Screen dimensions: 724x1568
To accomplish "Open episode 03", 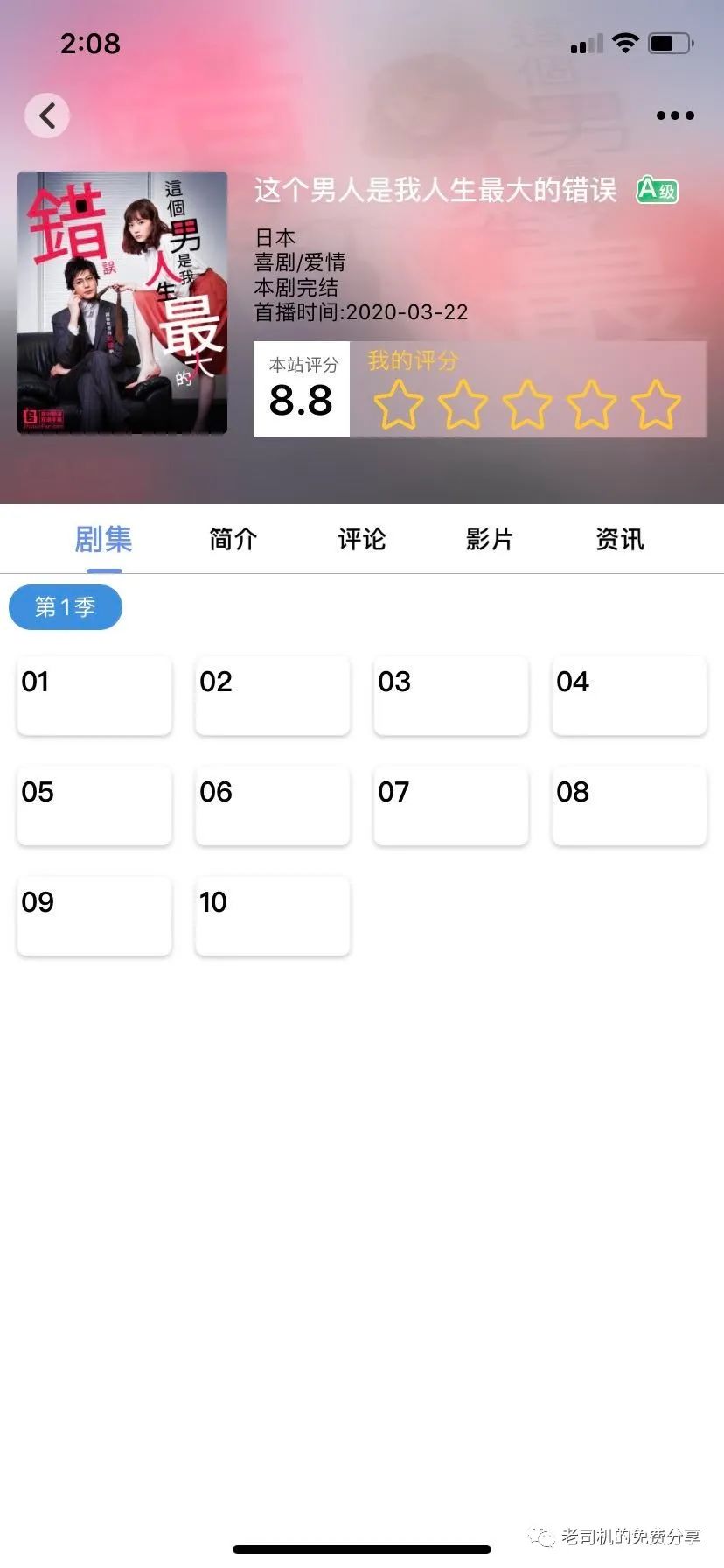I will [451, 696].
